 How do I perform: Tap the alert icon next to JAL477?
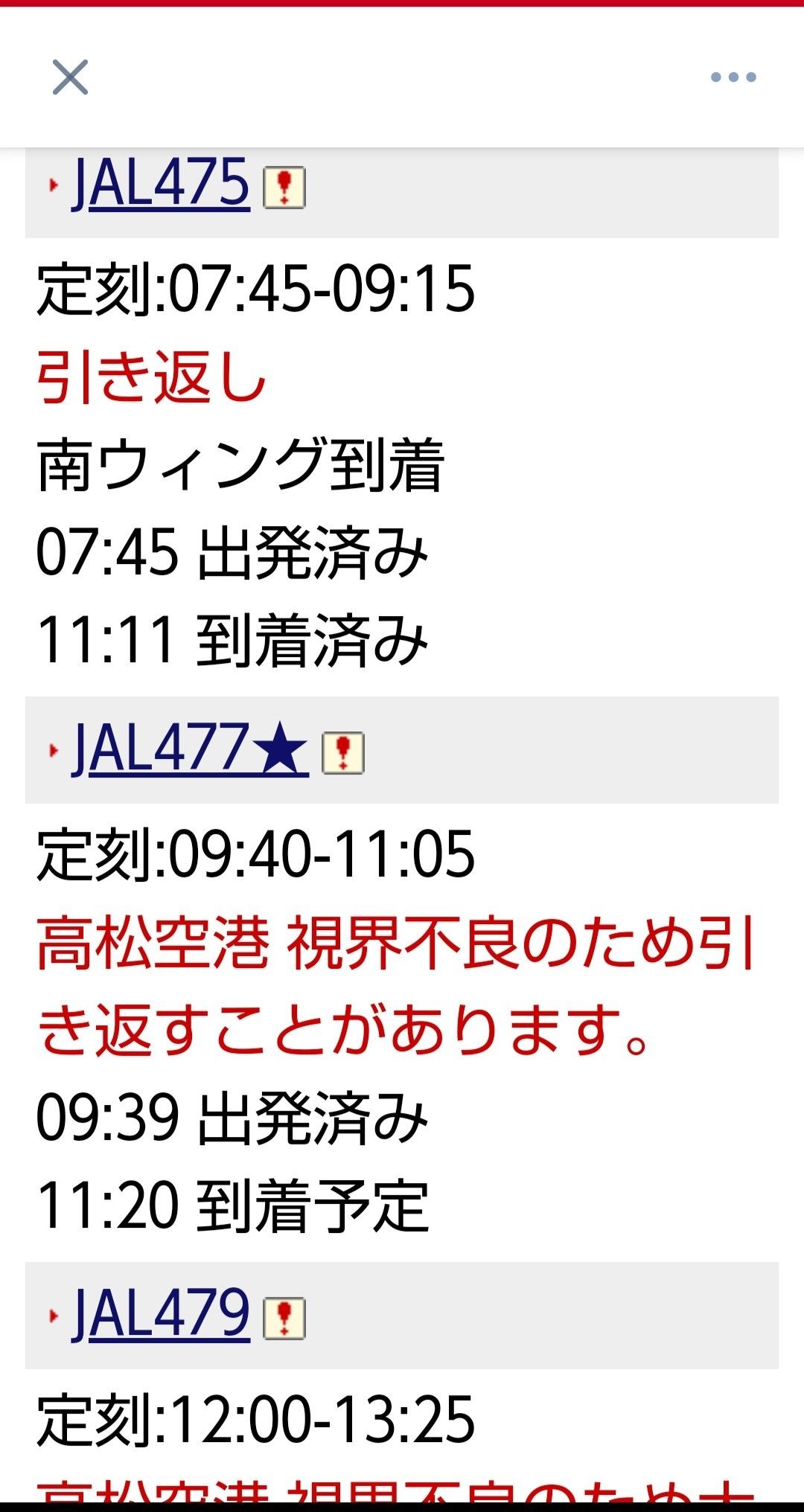tap(342, 752)
